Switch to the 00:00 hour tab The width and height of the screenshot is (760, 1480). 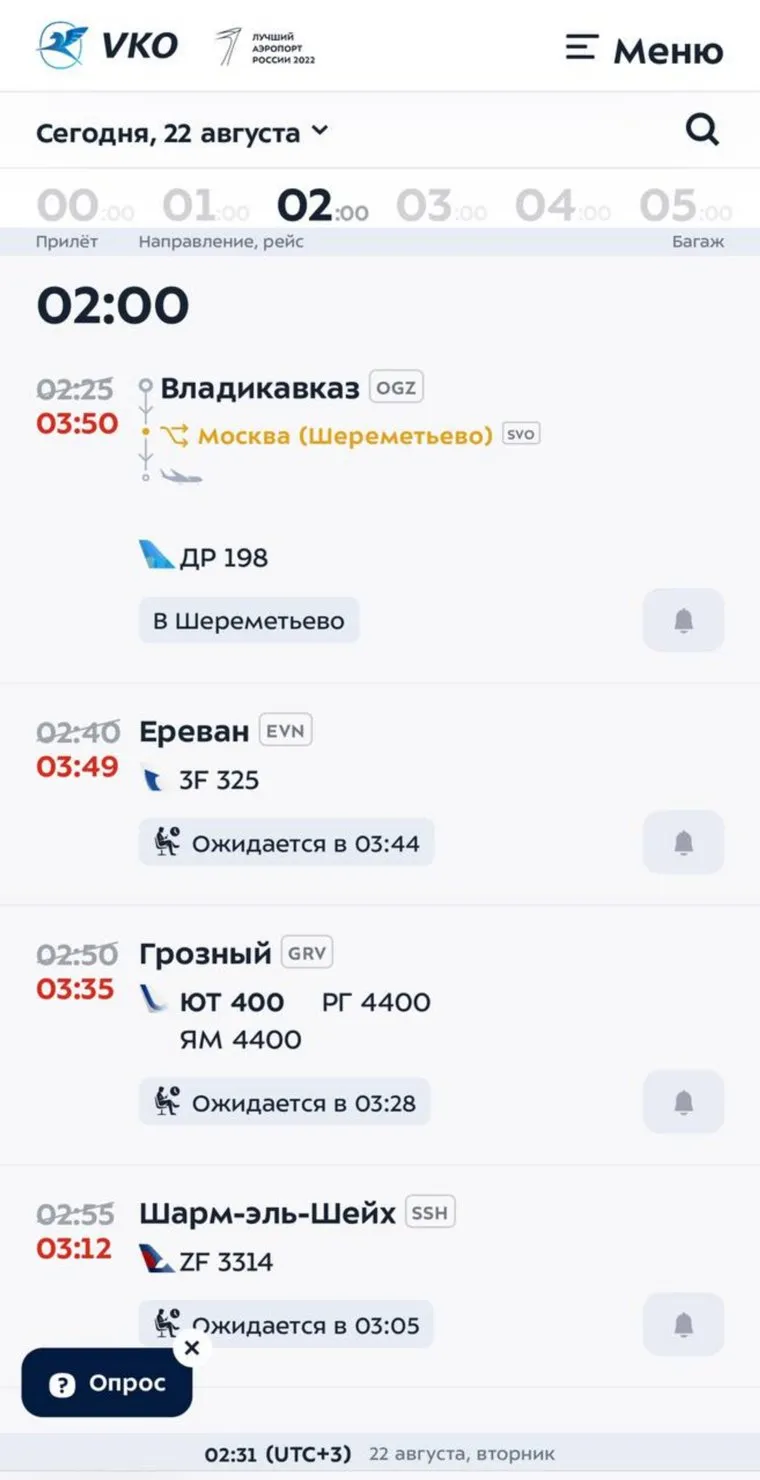85,206
